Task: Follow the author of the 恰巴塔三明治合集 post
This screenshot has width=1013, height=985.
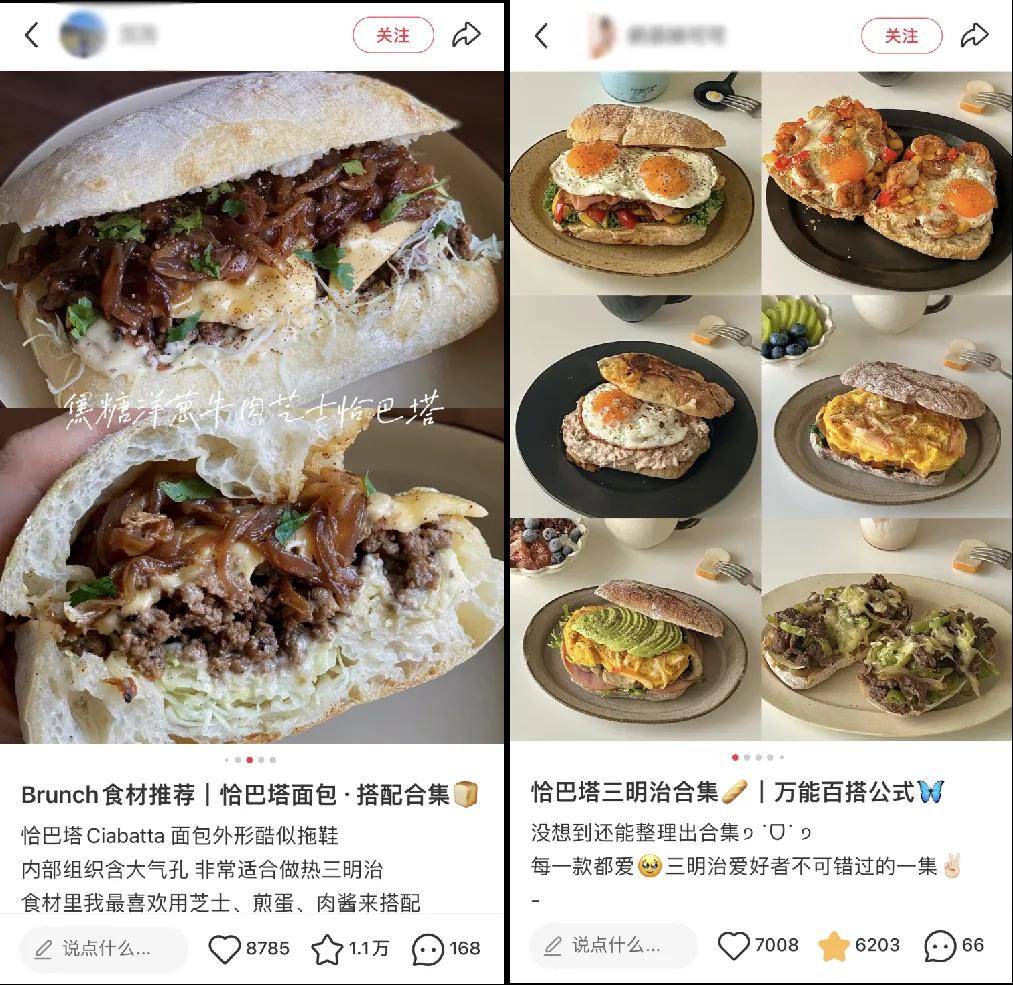Action: [x=901, y=36]
